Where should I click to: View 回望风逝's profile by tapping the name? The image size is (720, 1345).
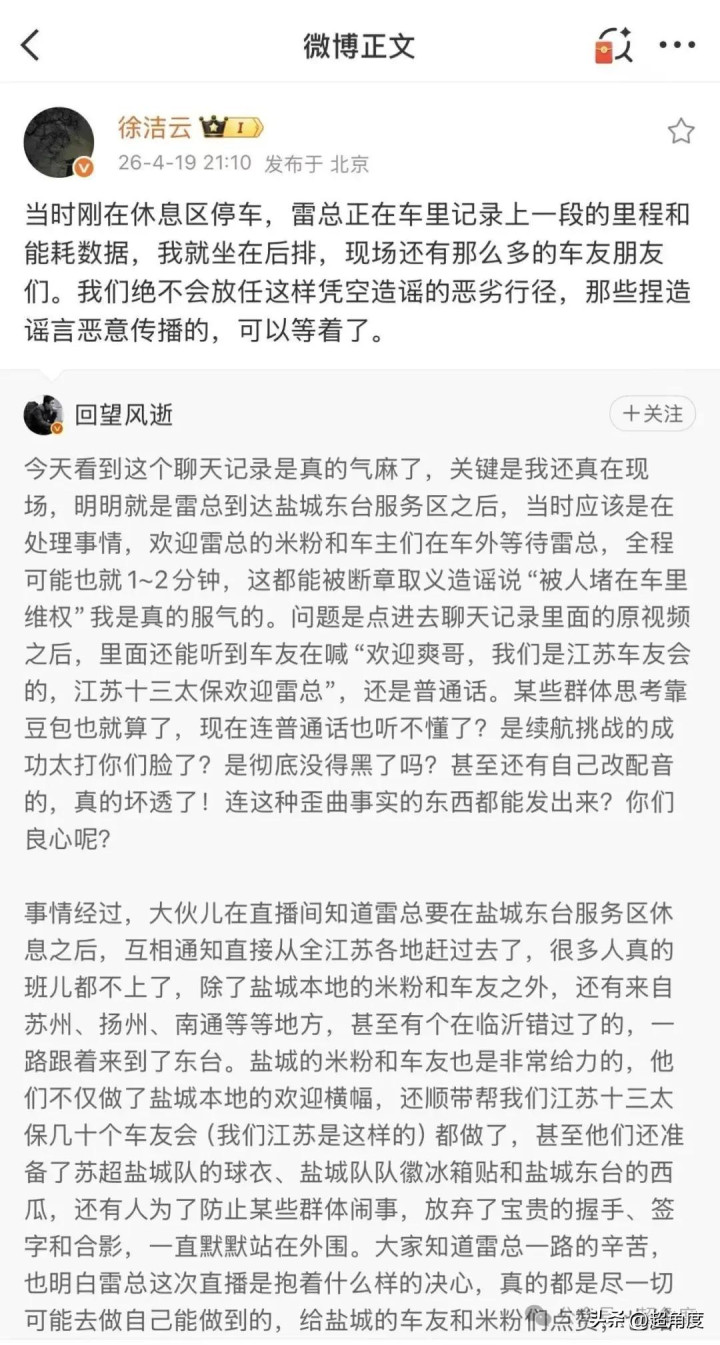tap(124, 414)
